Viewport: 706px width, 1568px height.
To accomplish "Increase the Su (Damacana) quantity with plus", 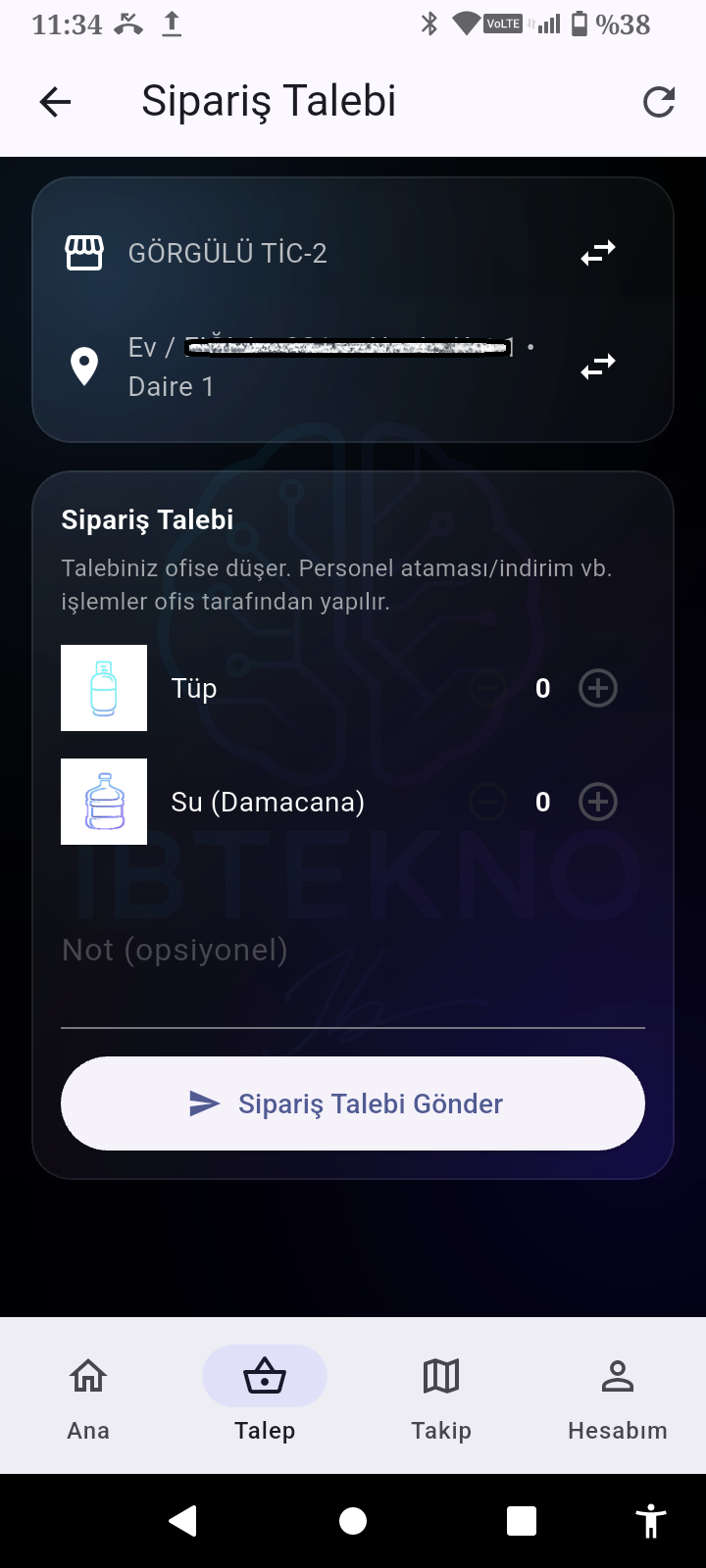I will tap(597, 801).
